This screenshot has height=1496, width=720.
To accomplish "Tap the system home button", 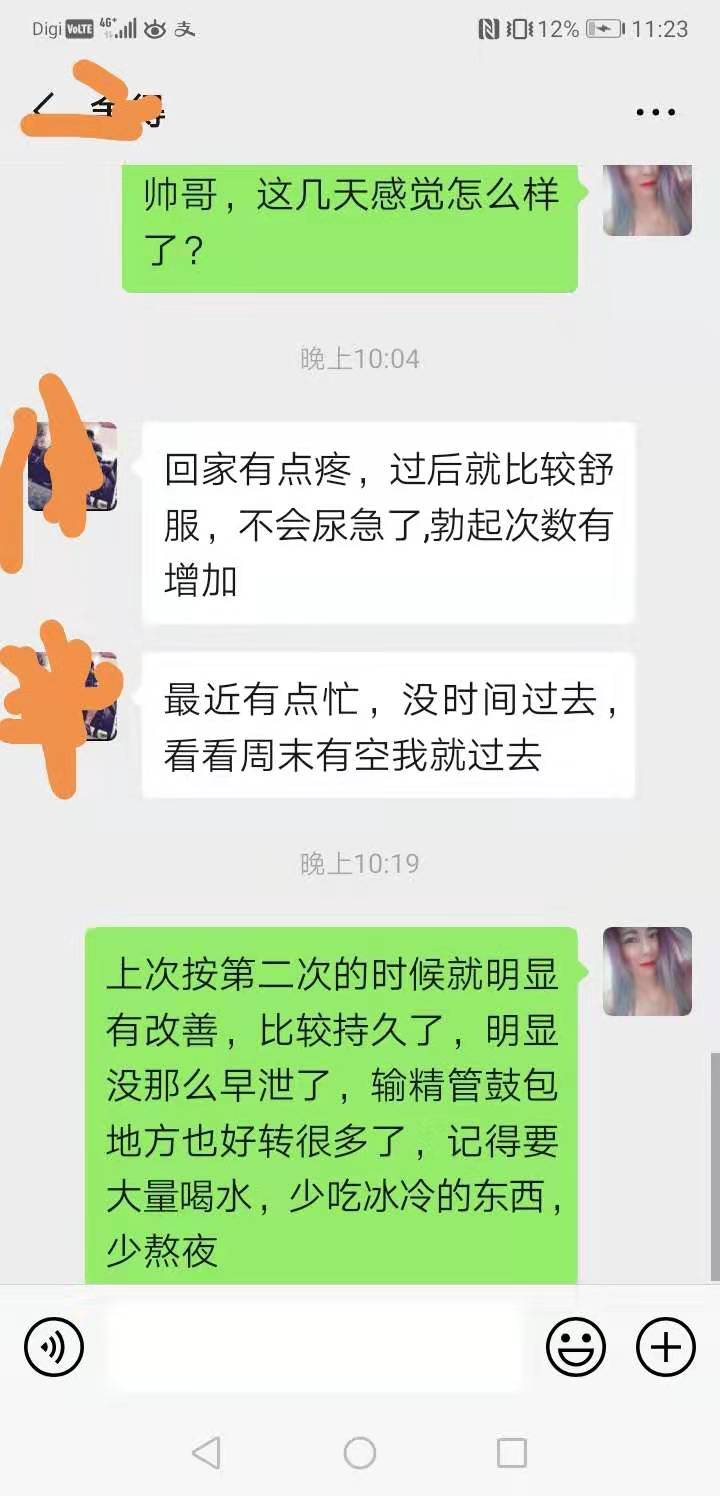I will coord(360,1453).
